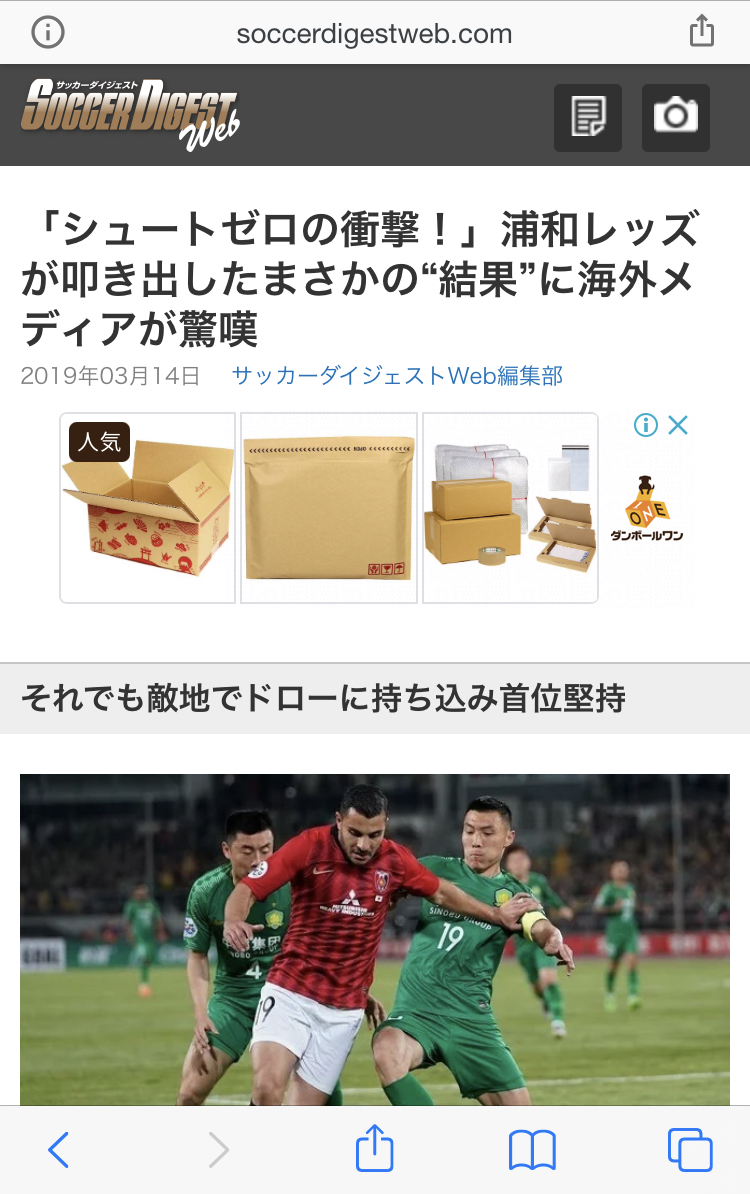Open author link サッカーダイジェストWeb編集部
The image size is (750, 1194).
397,376
